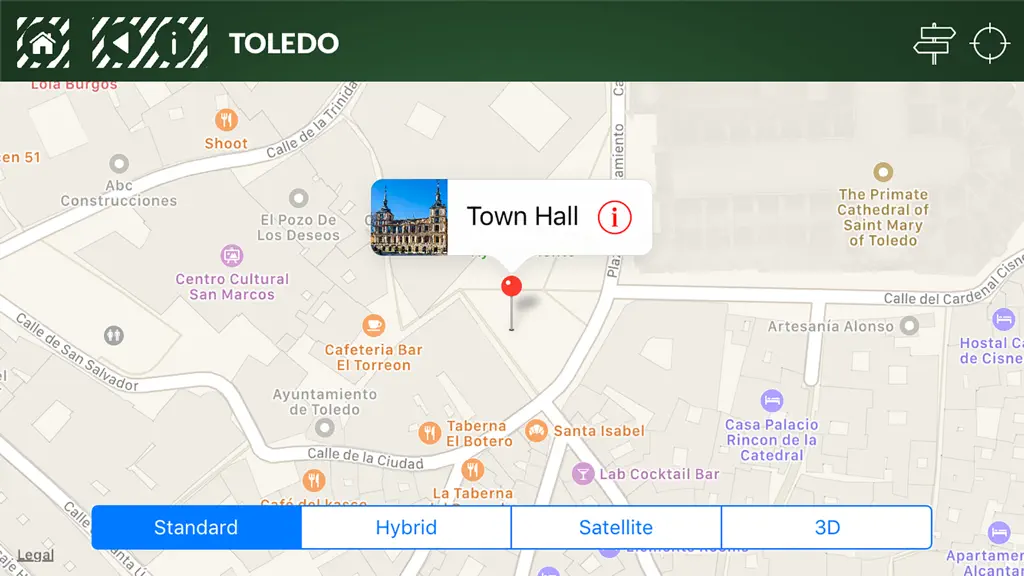1024x576 pixels.
Task: Switch to Hybrid map view
Action: click(406, 527)
